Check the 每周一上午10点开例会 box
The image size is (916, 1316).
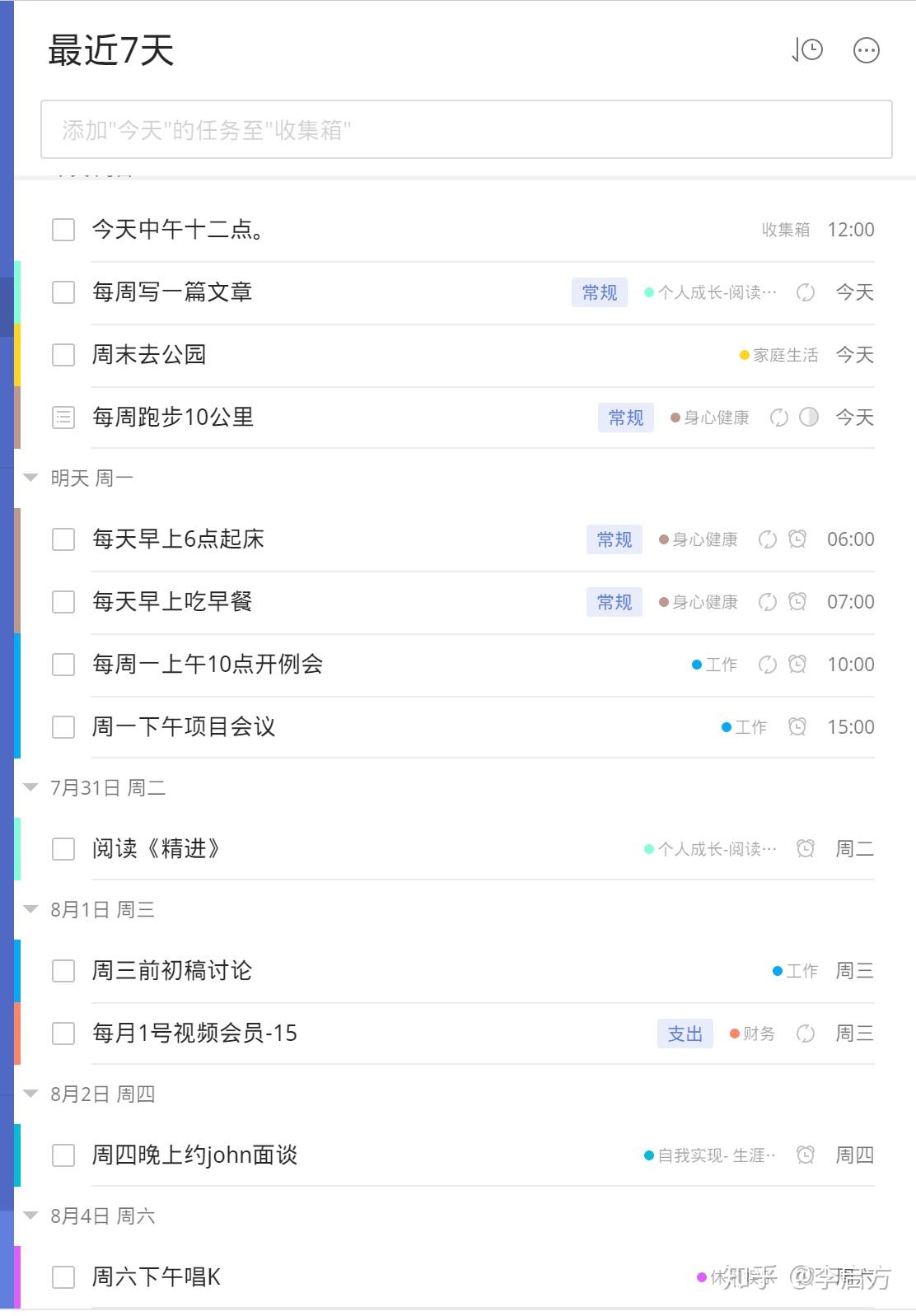[63, 665]
